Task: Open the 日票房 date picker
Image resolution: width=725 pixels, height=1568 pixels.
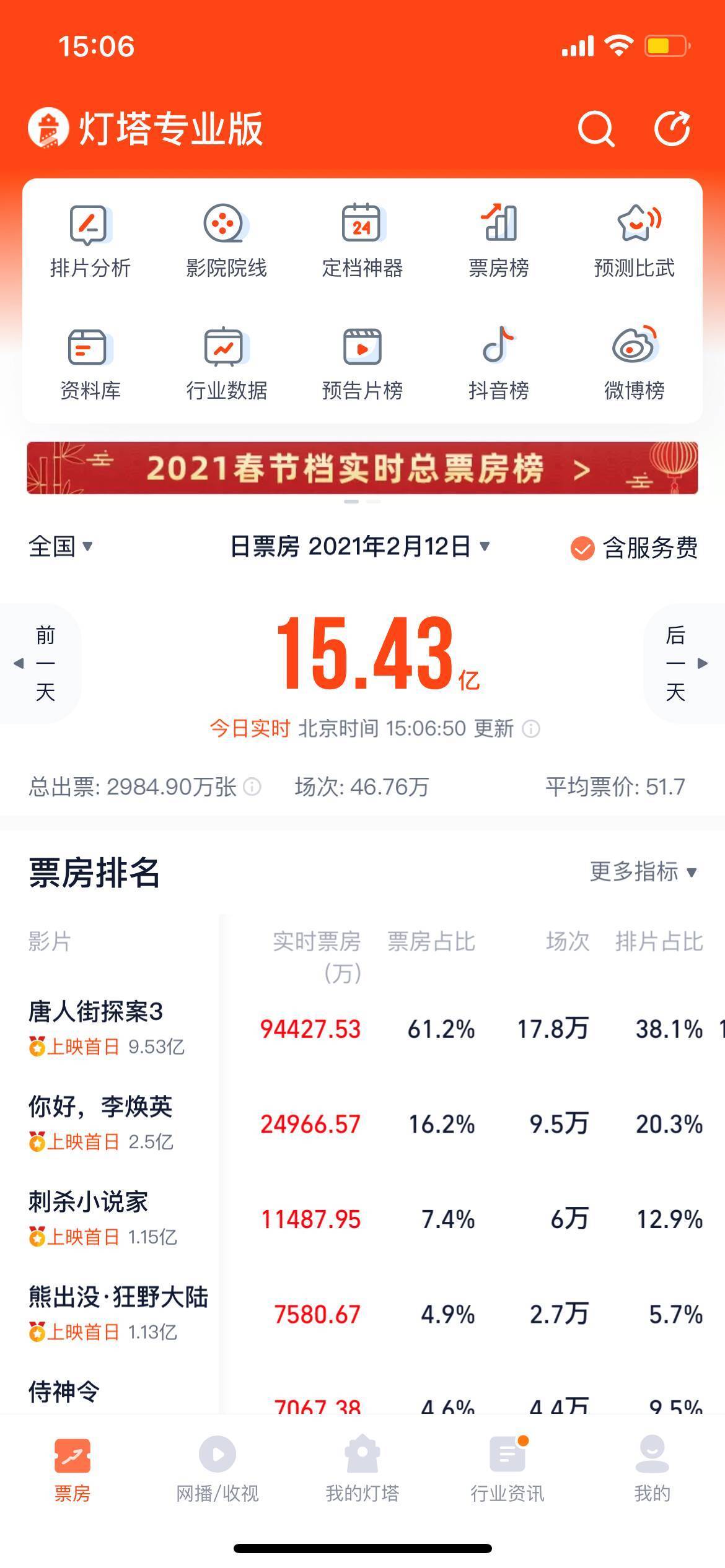Action: (x=360, y=546)
